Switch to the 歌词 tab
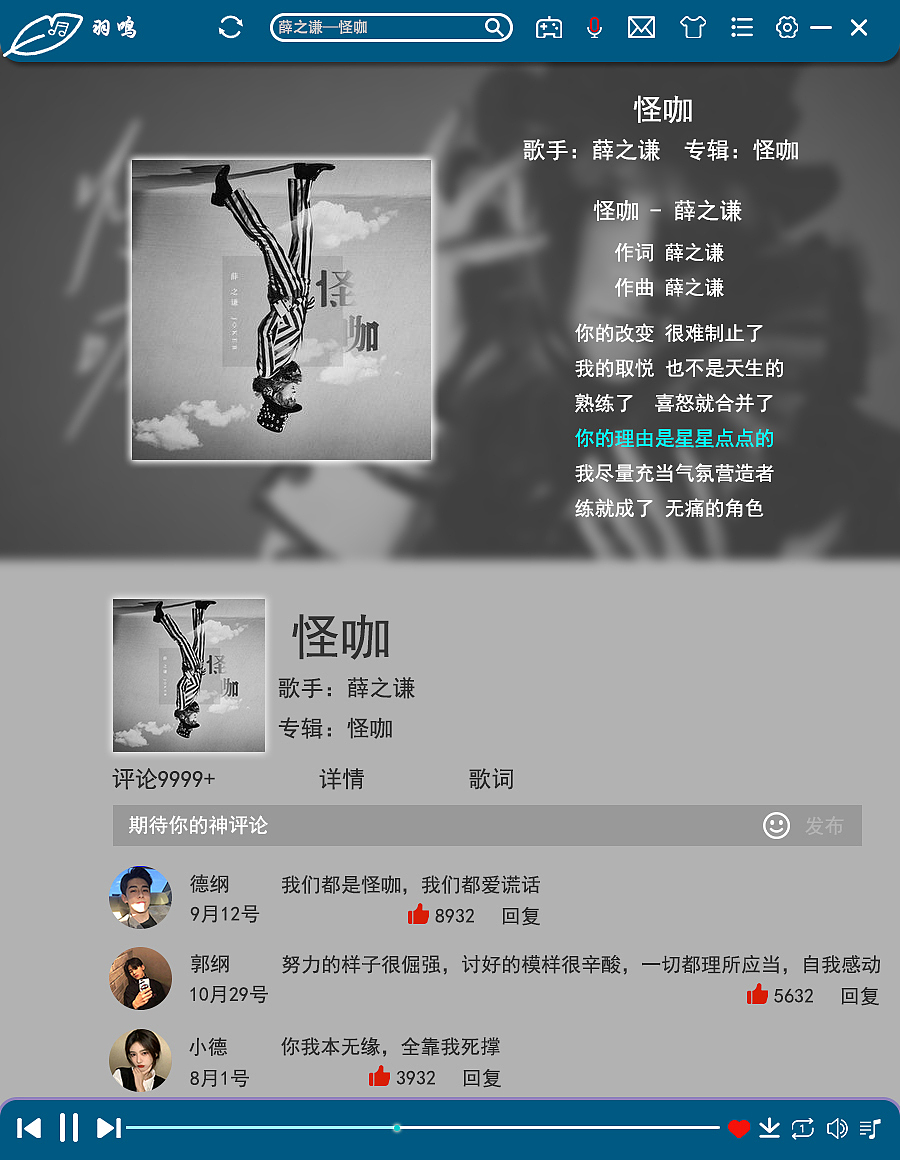This screenshot has height=1160, width=900. [x=489, y=778]
